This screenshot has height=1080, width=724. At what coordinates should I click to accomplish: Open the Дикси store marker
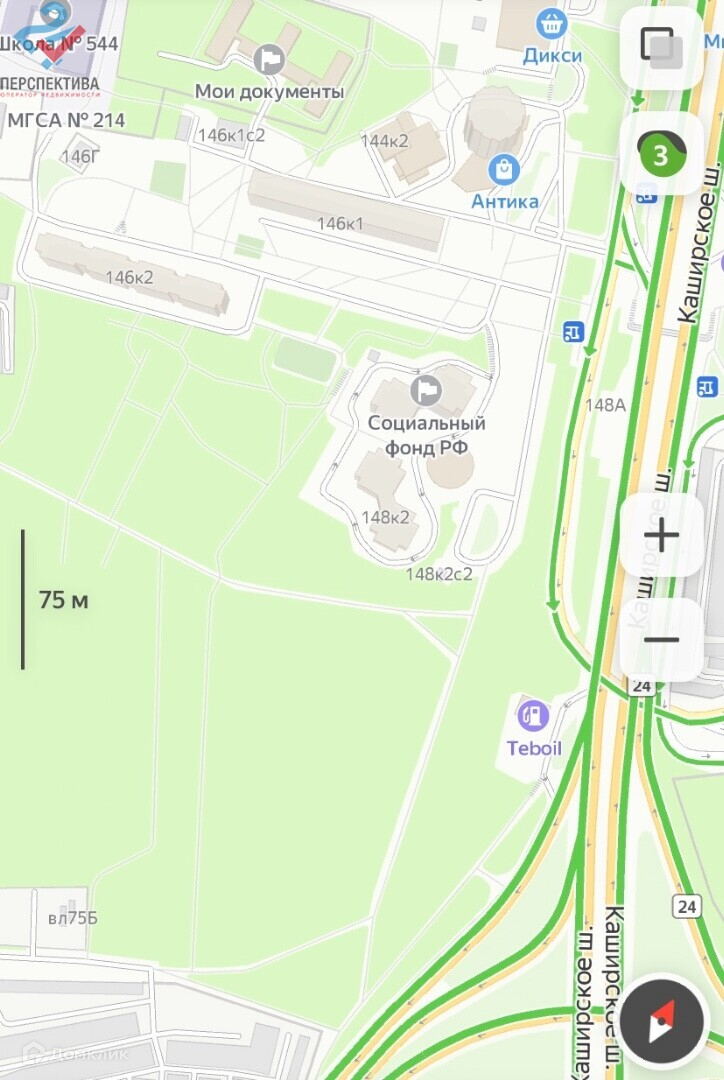tap(551, 23)
